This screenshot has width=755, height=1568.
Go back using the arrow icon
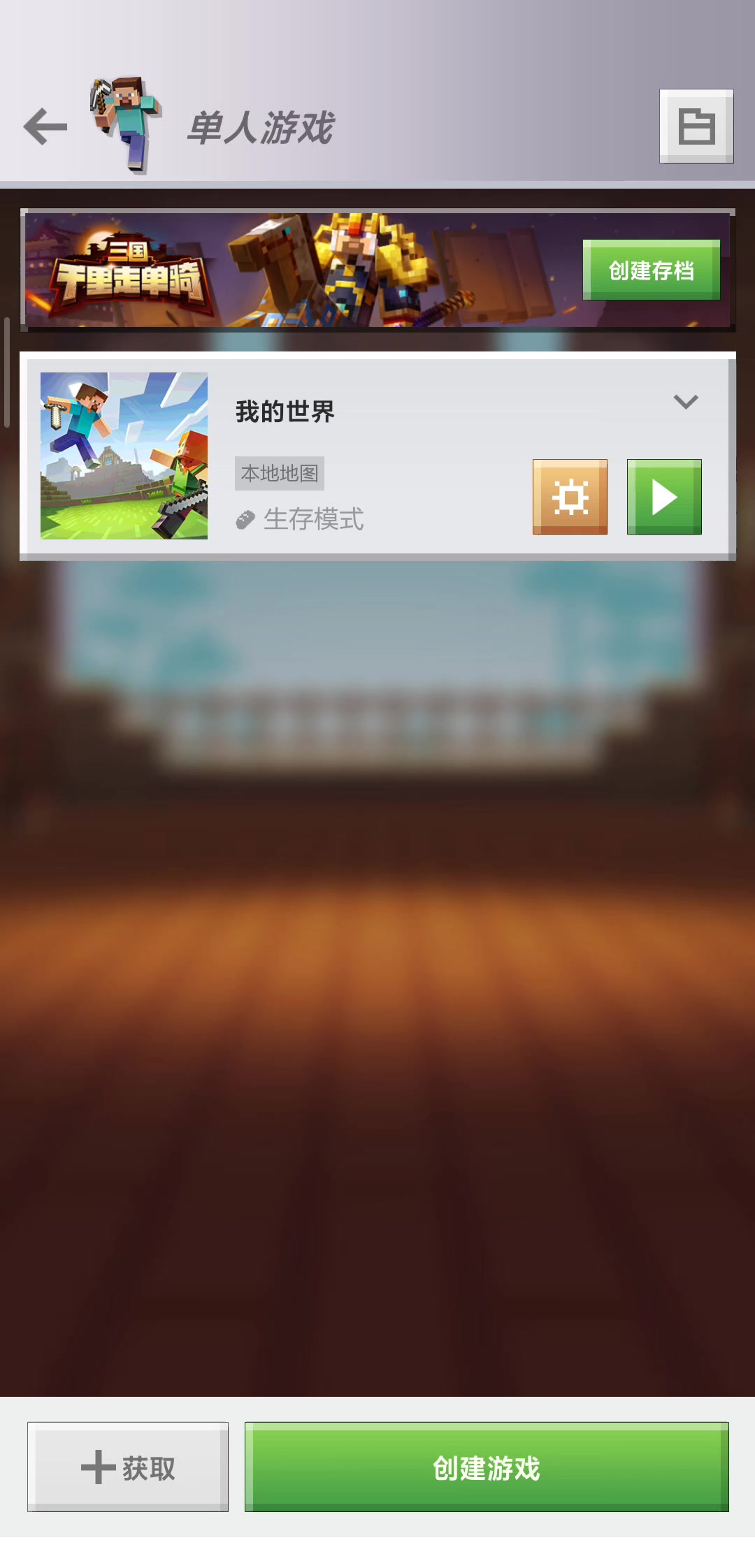point(45,126)
